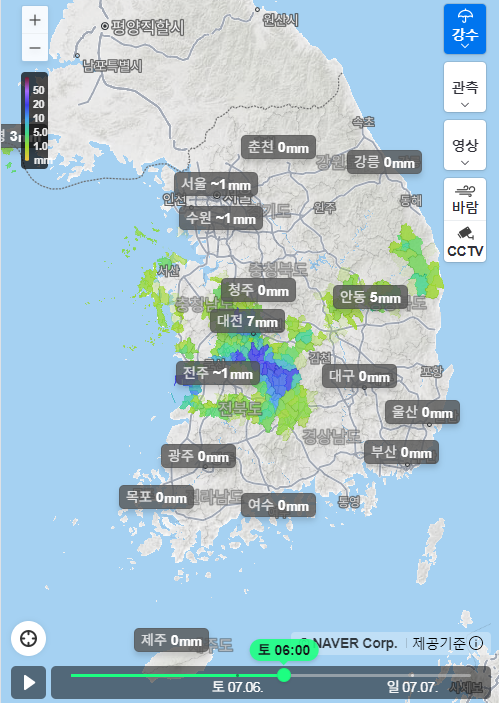Open the 제공기준 info icon
The height and width of the screenshot is (703, 499).
[476, 643]
